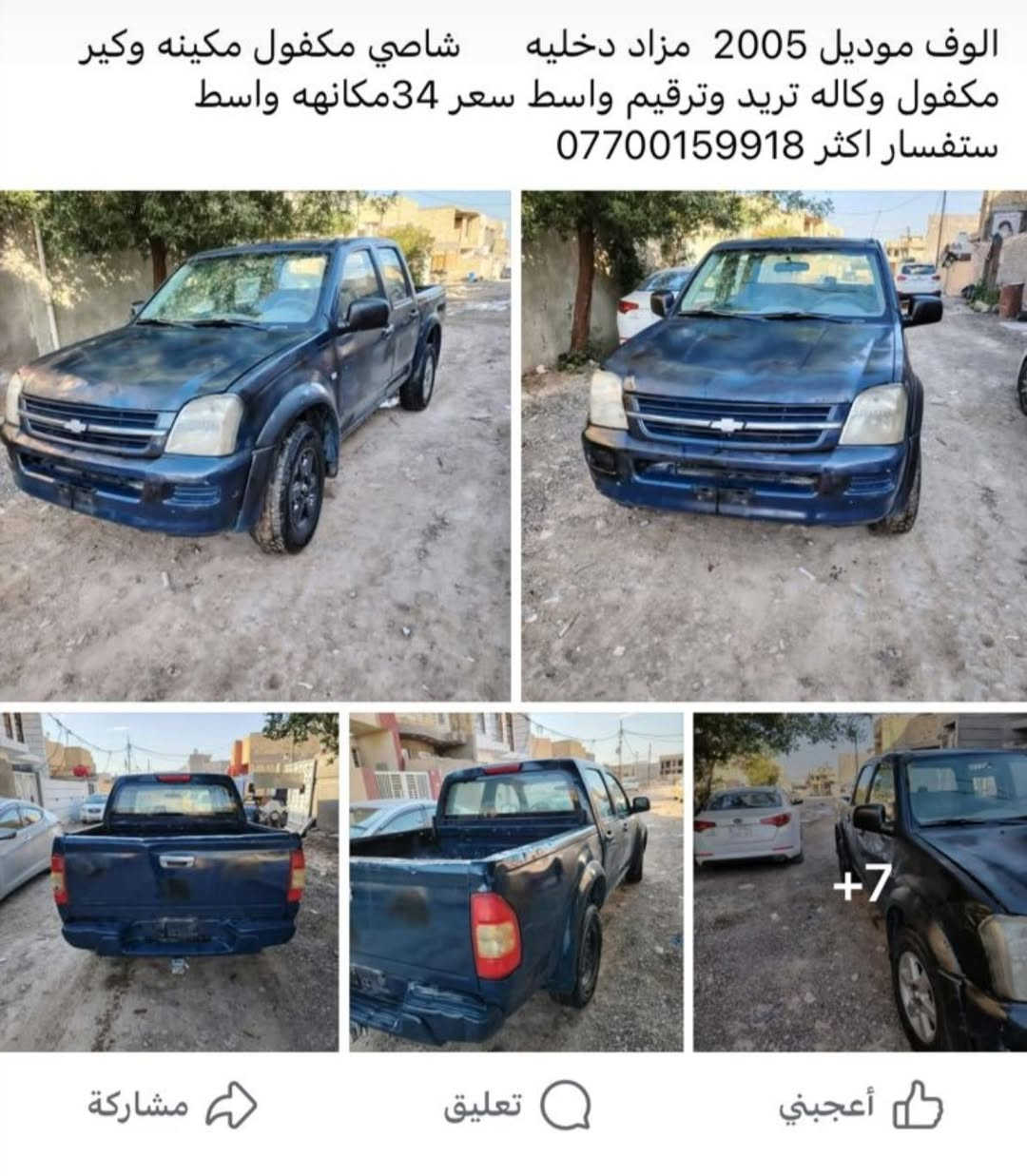1027x1176 pixels.
Task: Open the +7 more photos tile
Action: point(860,881)
